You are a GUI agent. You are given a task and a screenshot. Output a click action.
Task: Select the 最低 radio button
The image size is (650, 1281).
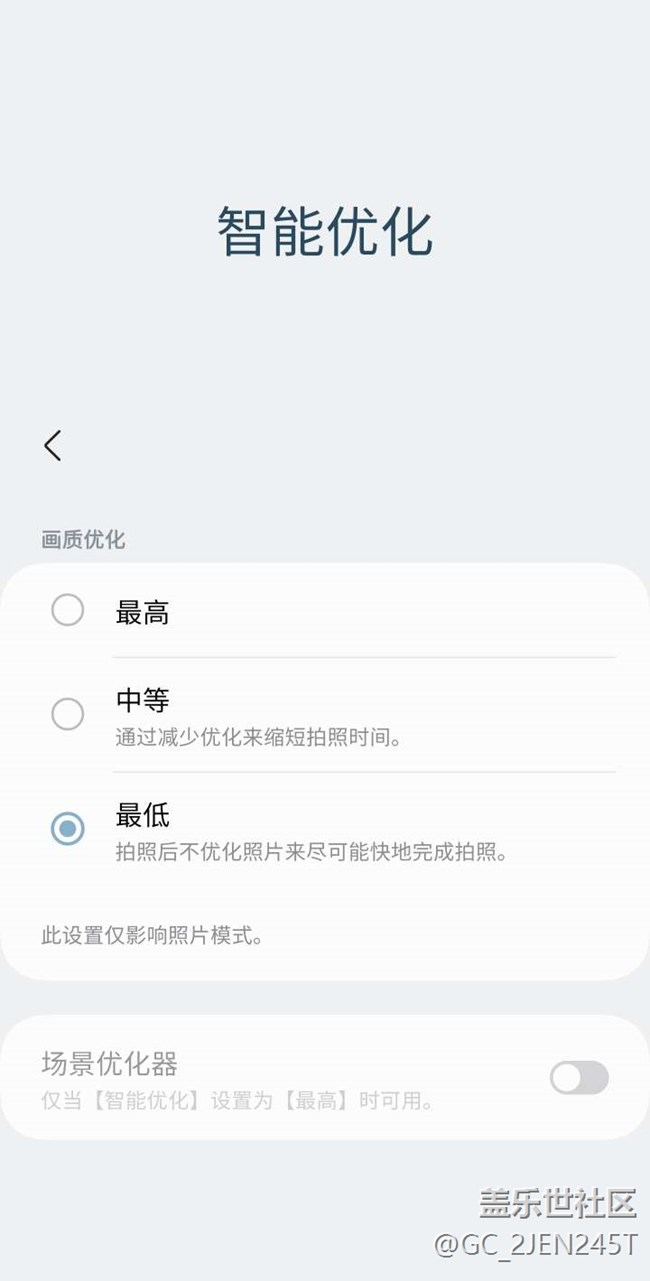[68, 828]
